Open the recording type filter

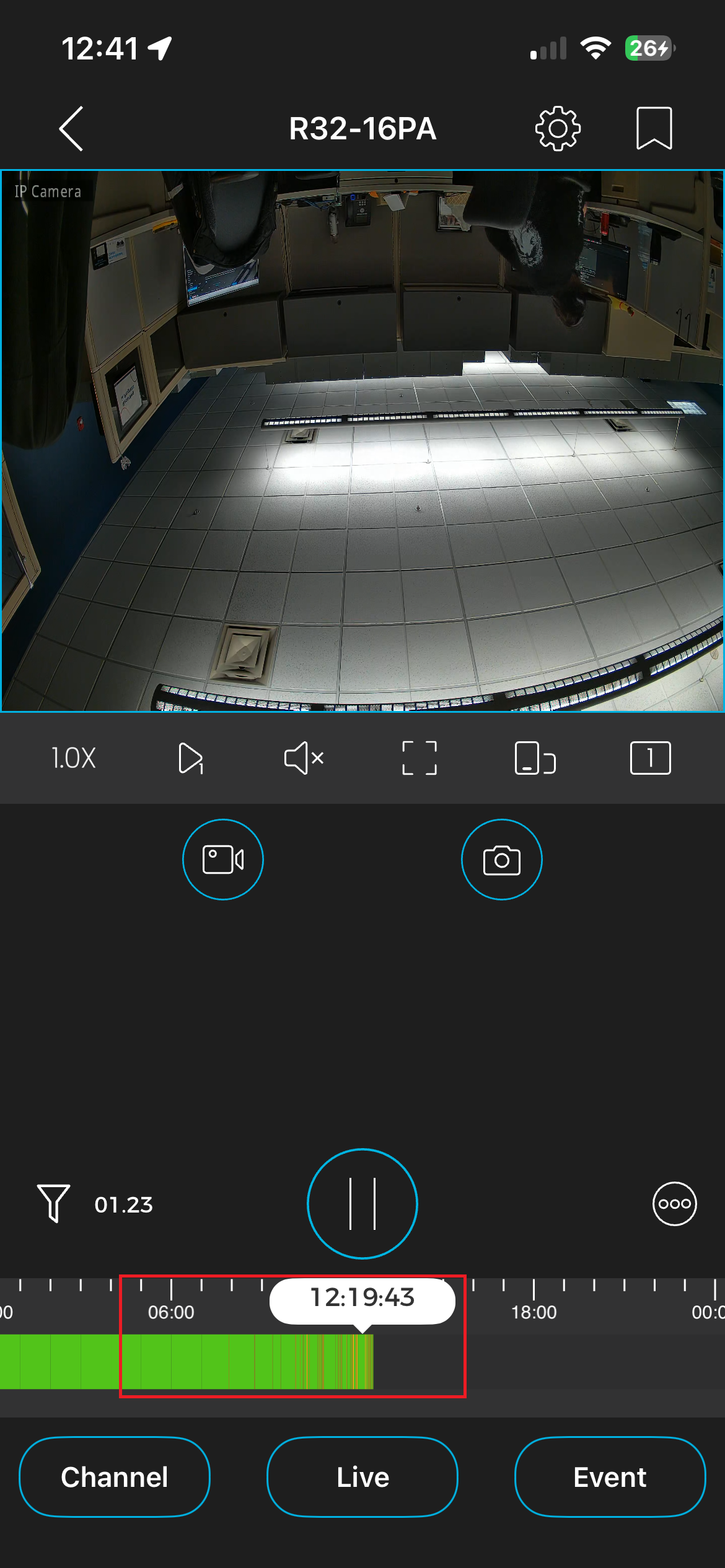click(53, 1204)
